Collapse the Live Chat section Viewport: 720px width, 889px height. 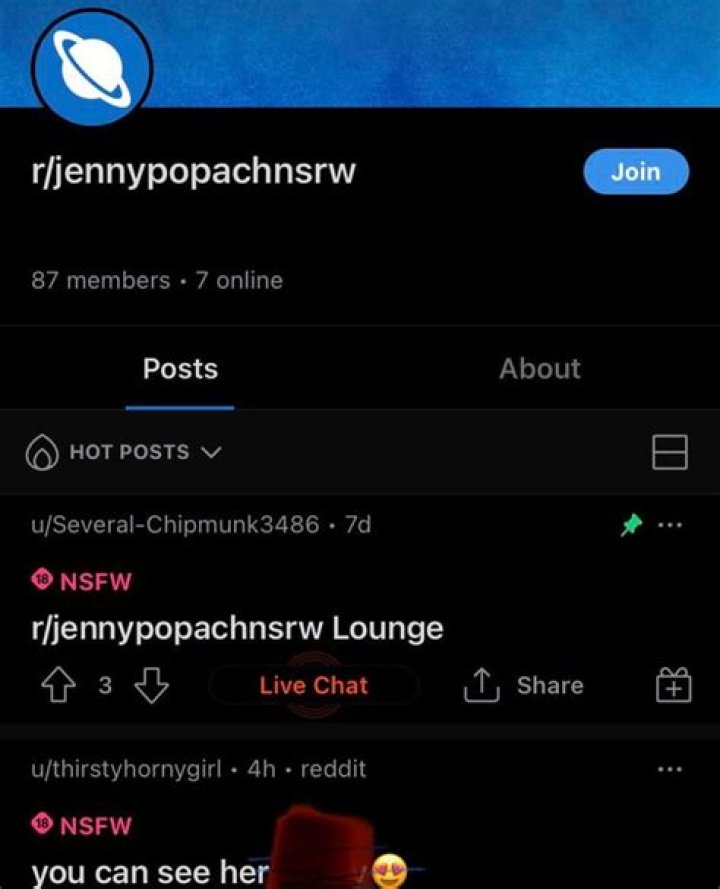pyautogui.click(x=312, y=686)
